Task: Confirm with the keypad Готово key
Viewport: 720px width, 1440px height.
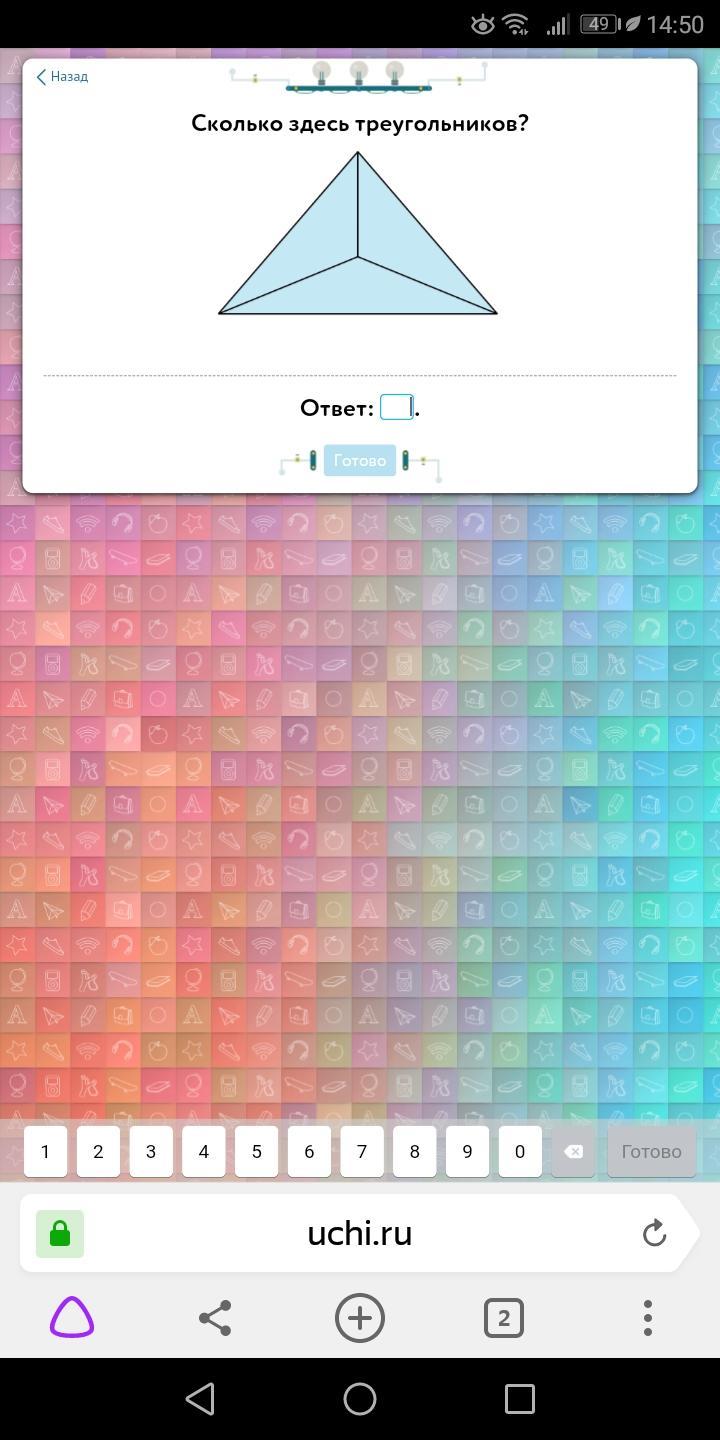Action: tap(651, 1151)
